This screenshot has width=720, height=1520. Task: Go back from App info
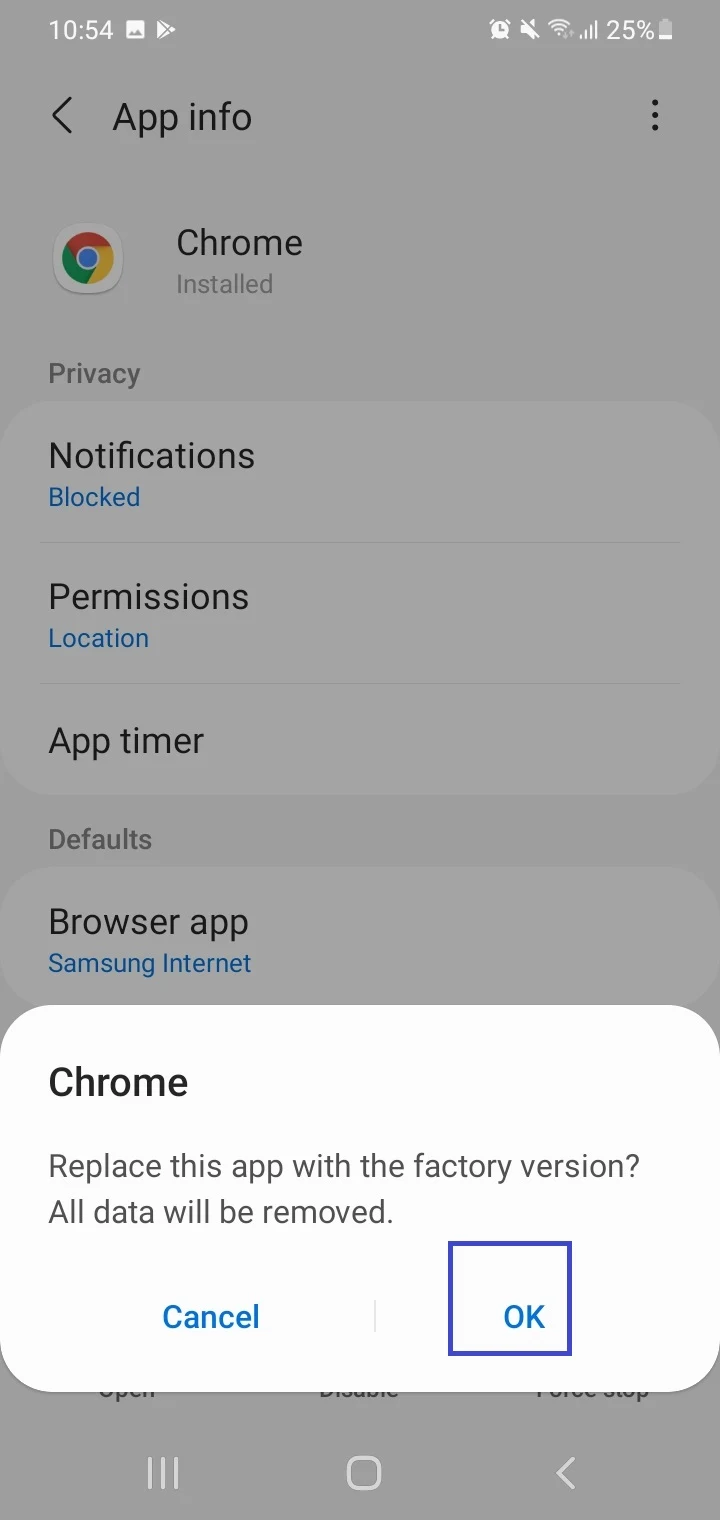point(62,117)
